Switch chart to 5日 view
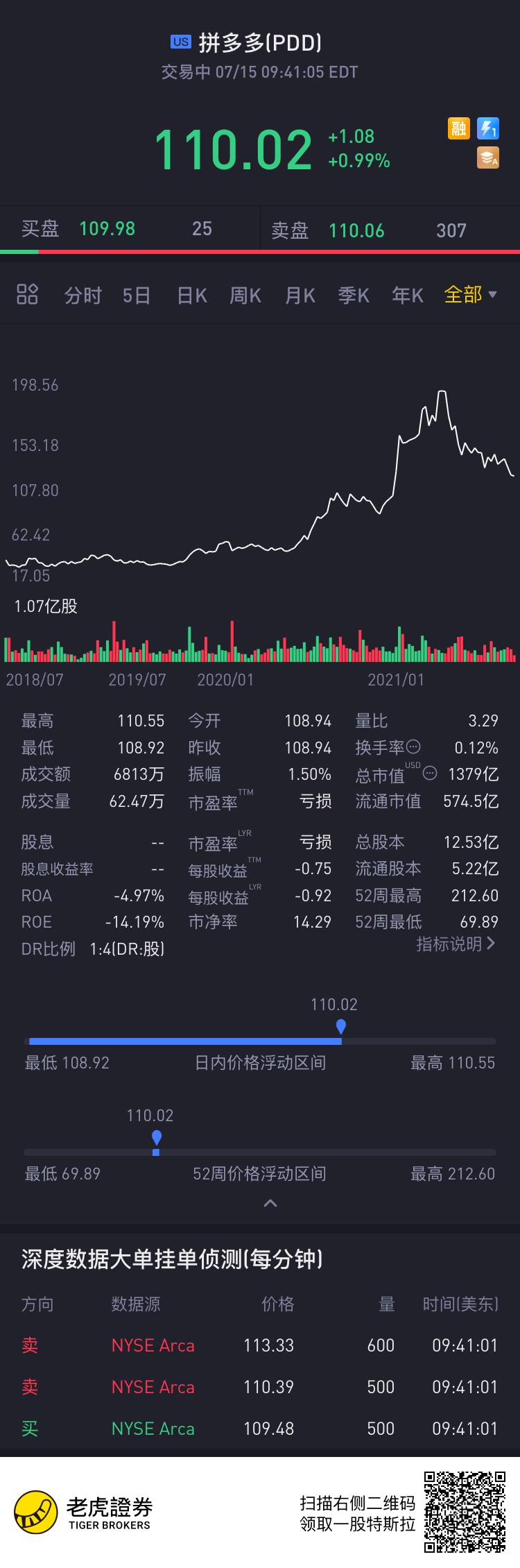Screen dimensions: 520x1568 coord(137,296)
